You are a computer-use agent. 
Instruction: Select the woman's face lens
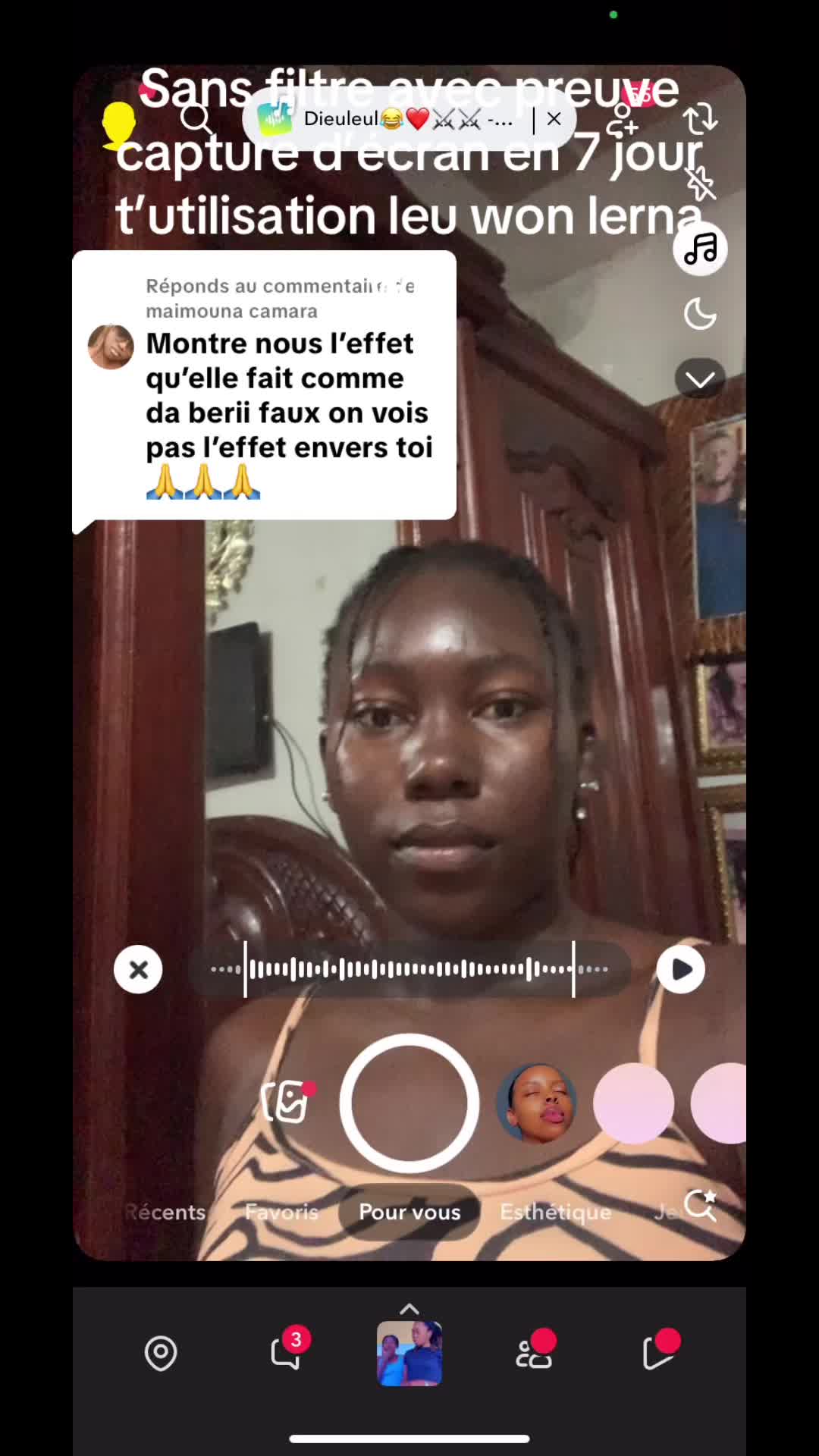click(536, 1103)
